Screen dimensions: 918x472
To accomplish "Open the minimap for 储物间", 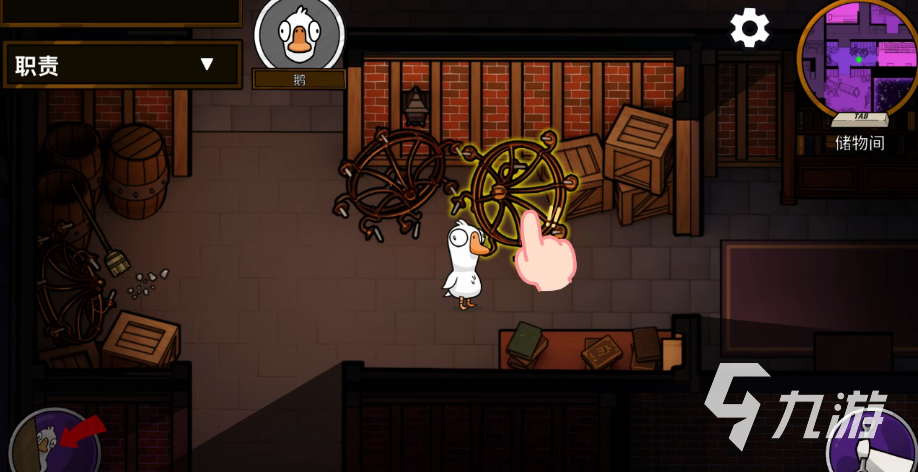I will 859,58.
